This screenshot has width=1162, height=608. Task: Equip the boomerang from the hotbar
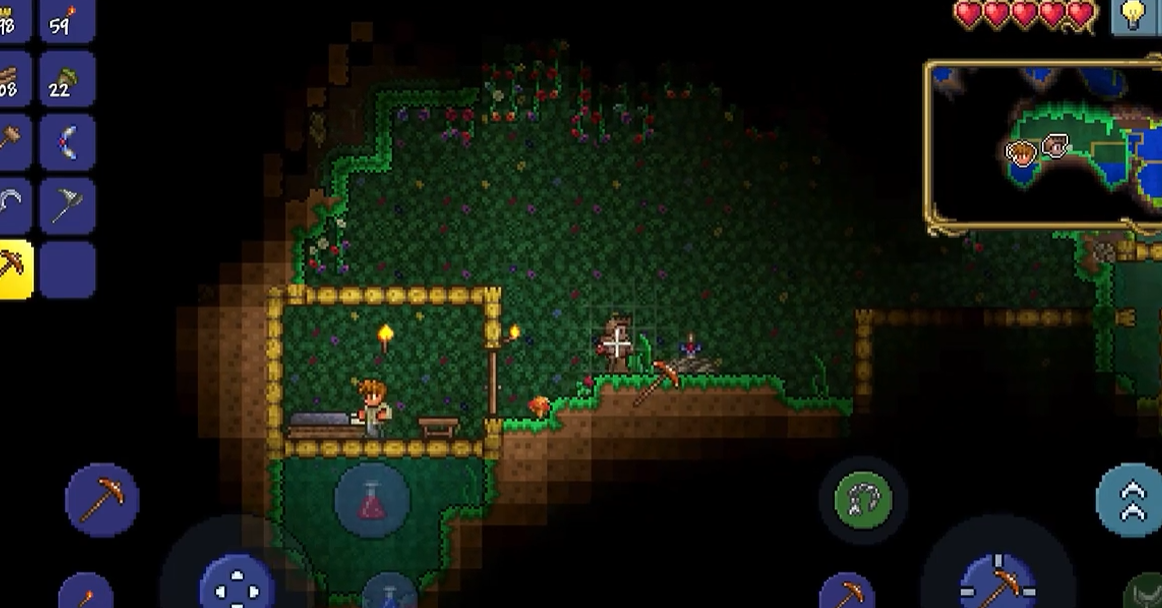point(67,142)
